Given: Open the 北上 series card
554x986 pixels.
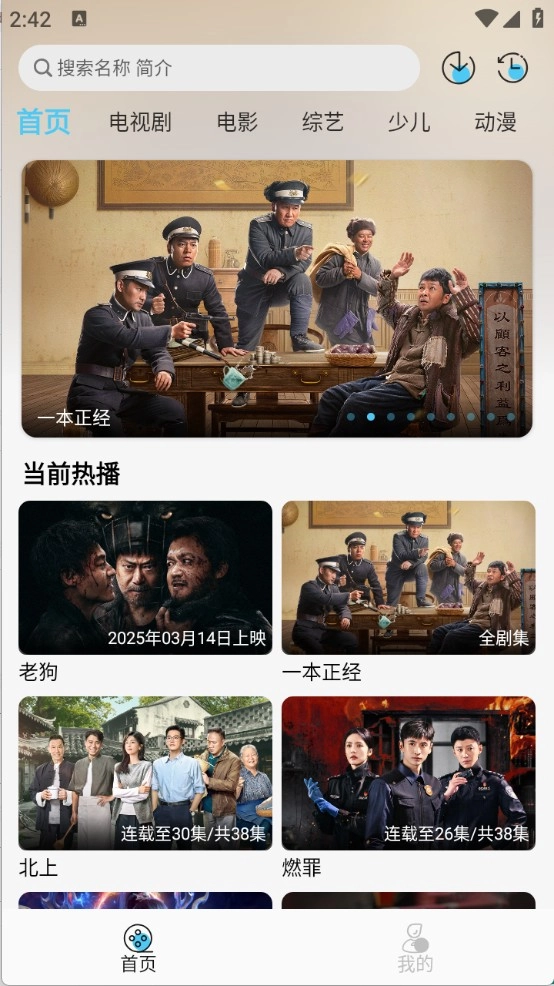Looking at the screenshot, I should click(x=145, y=788).
